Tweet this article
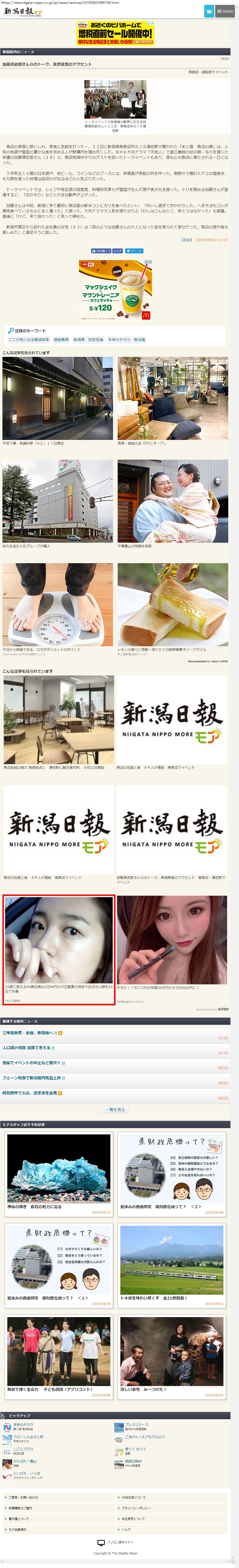Viewport: 239px width, 1568px height. click(x=135, y=251)
